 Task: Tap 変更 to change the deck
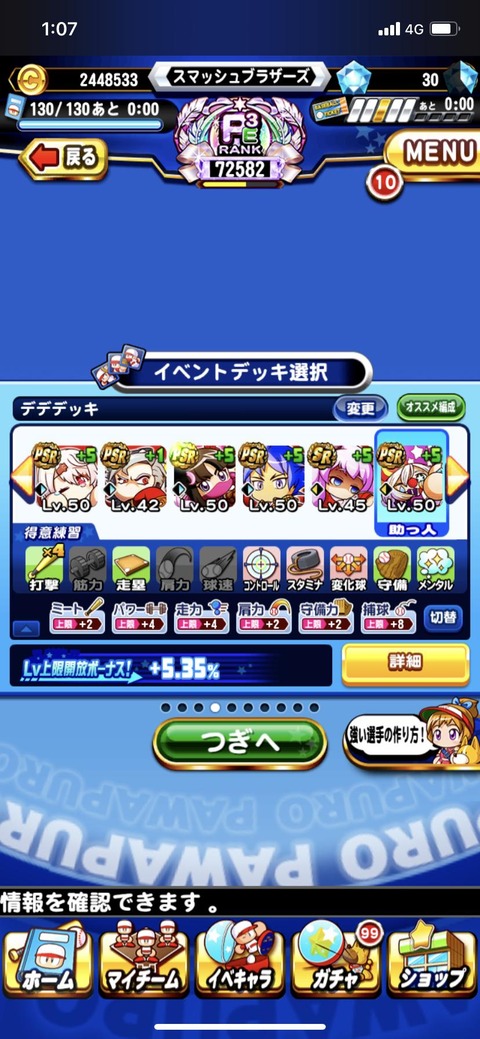(x=360, y=408)
